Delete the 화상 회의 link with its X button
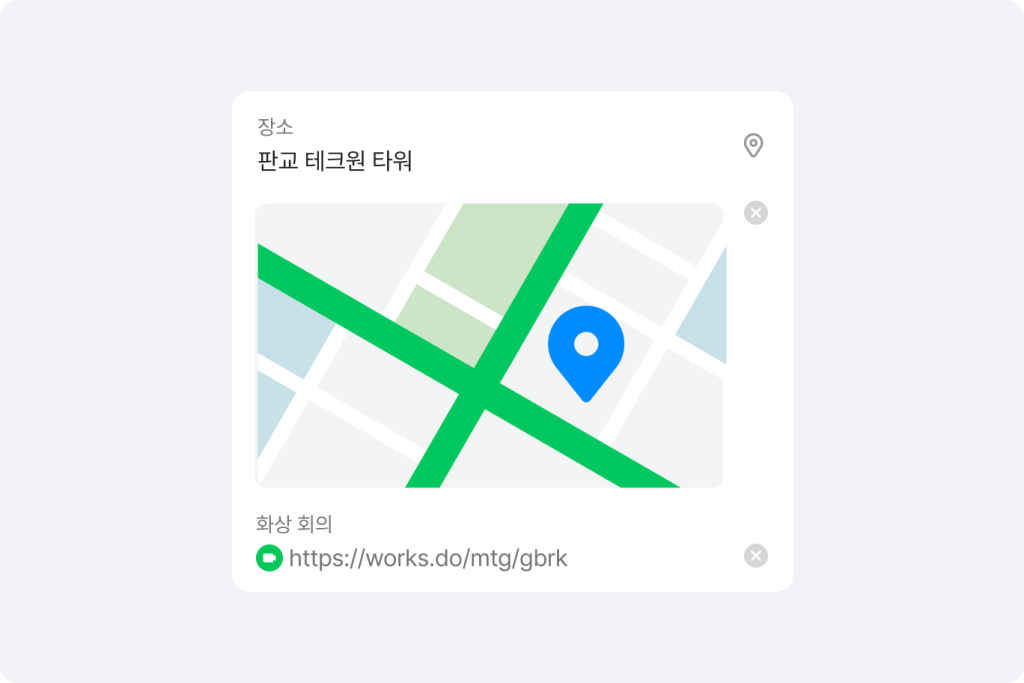This screenshot has height=683, width=1024. click(x=756, y=556)
